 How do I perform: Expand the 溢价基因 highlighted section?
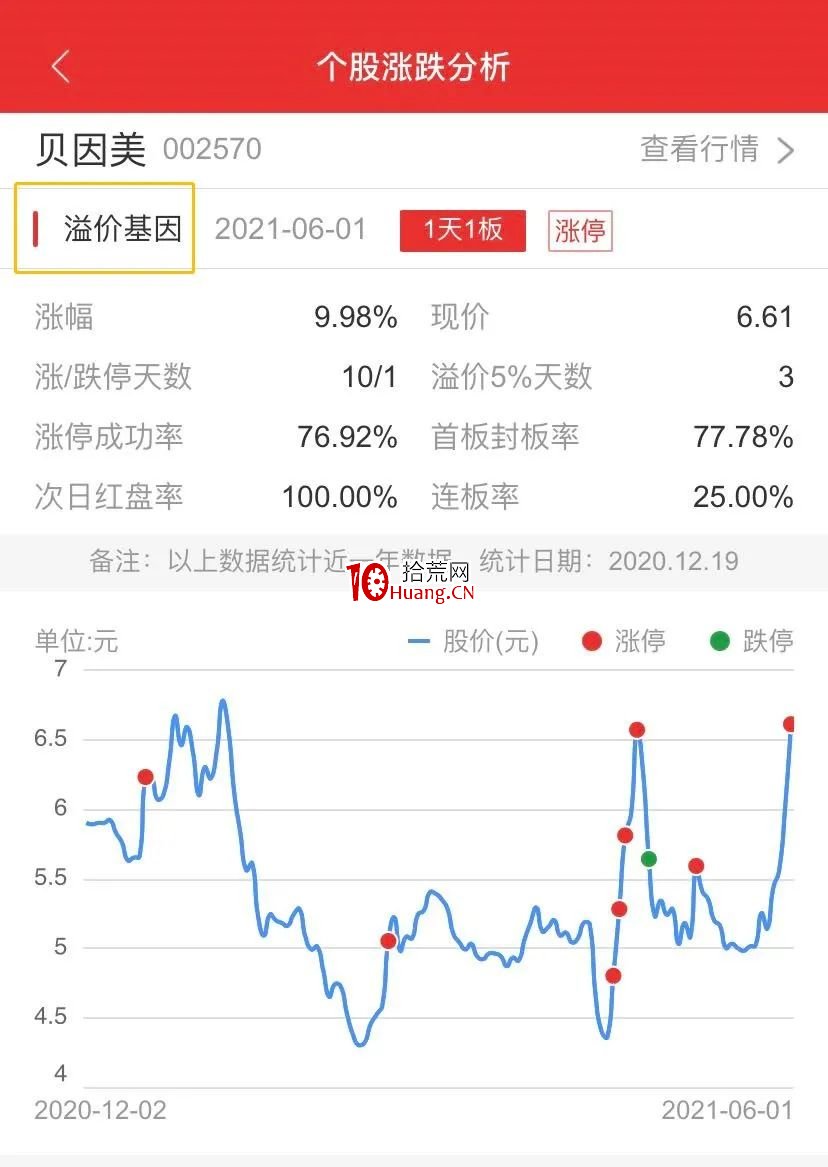(105, 229)
